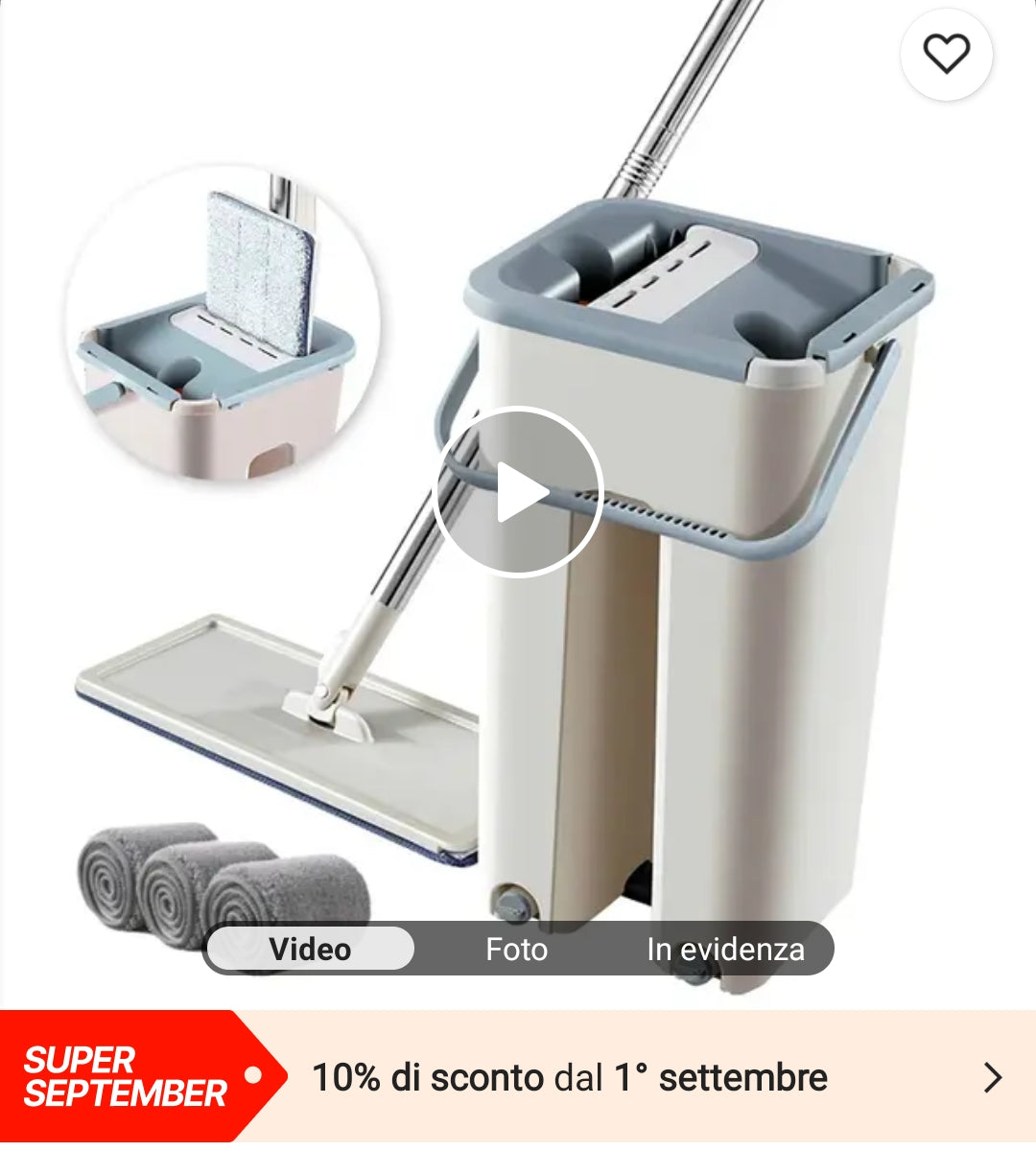Viewport: 1036px width, 1151px height.
Task: Select the Video tab
Action: pos(311,950)
